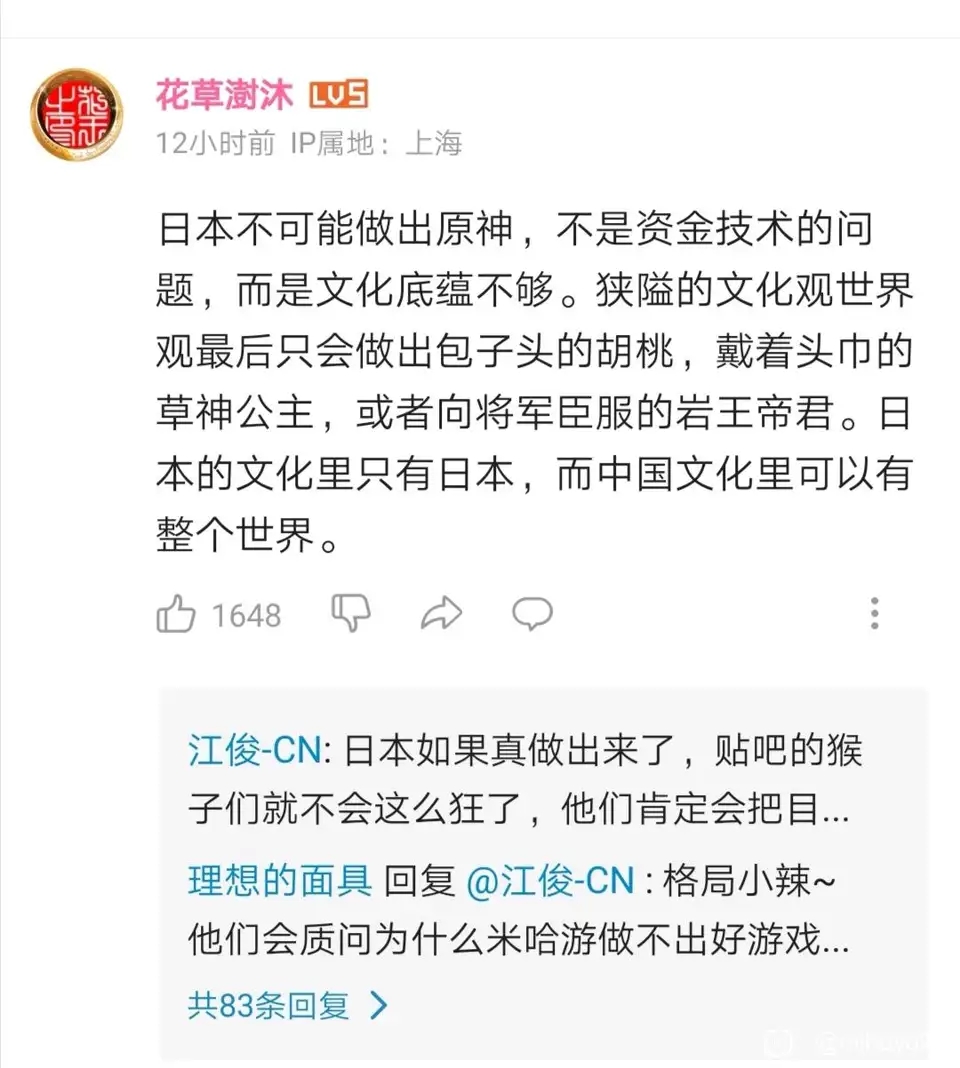The image size is (960, 1068).
Task: Expand all 共83条回复
Action: pos(288,1005)
